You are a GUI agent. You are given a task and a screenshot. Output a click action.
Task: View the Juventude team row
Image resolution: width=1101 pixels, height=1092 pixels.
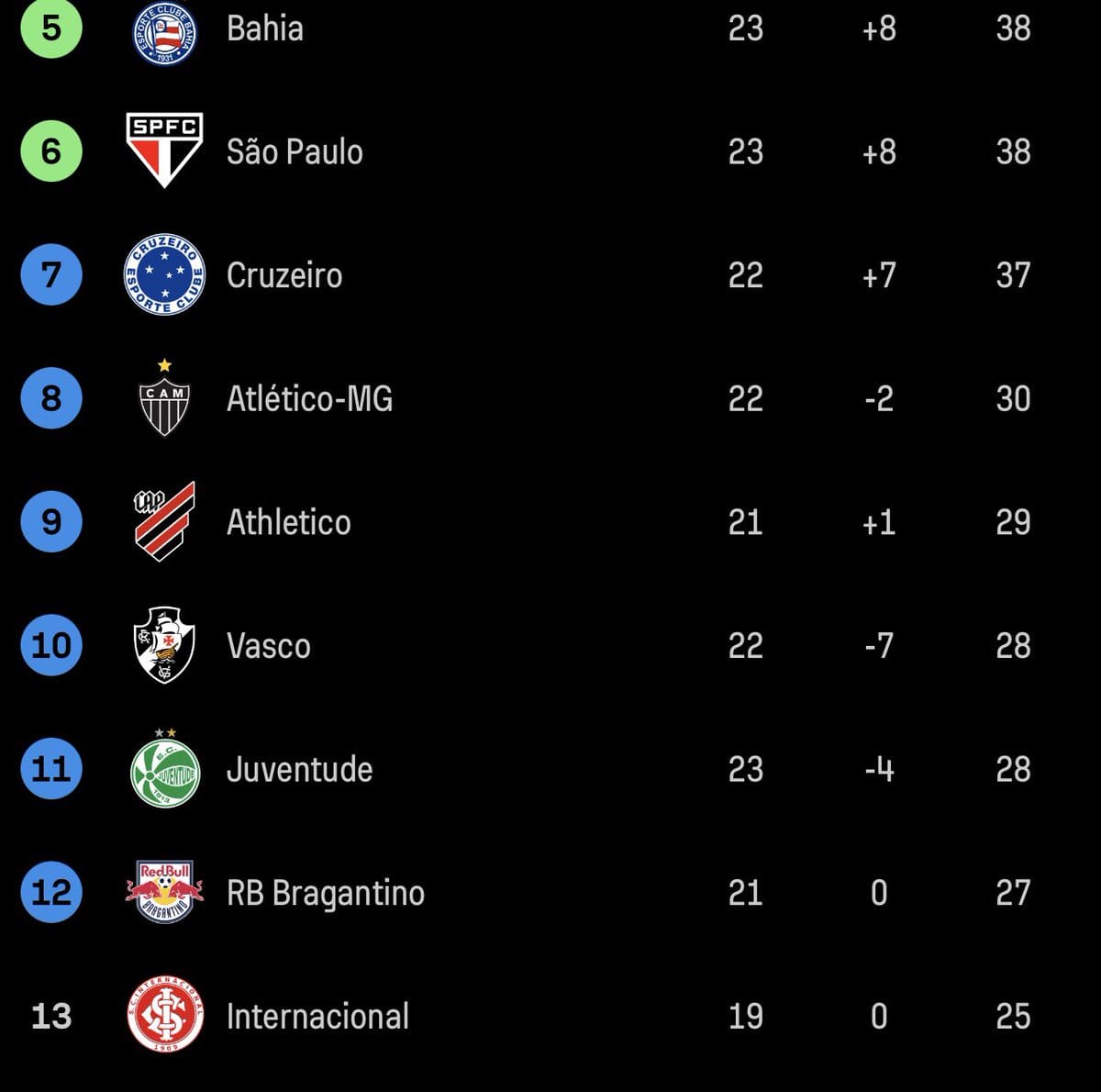[299, 769]
